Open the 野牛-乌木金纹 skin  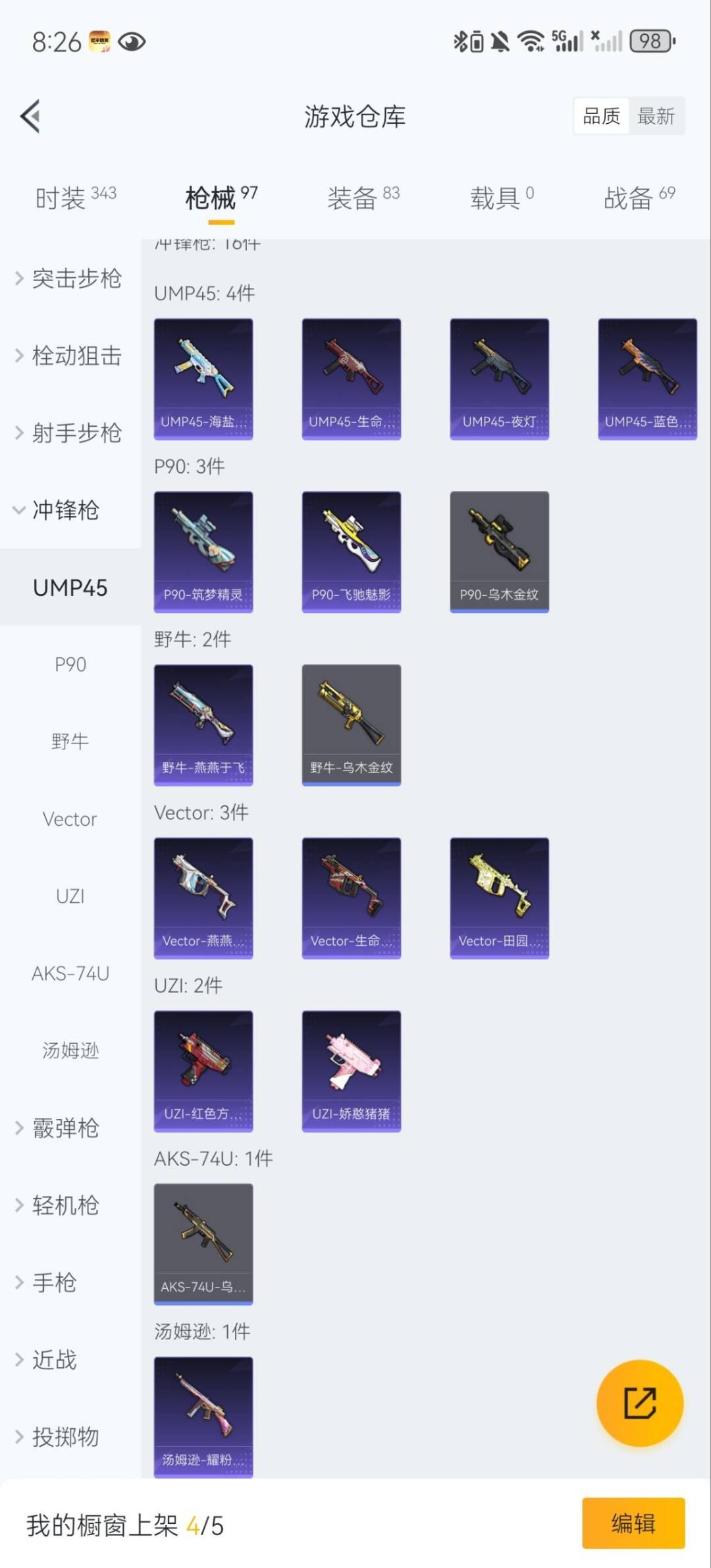[x=351, y=724]
